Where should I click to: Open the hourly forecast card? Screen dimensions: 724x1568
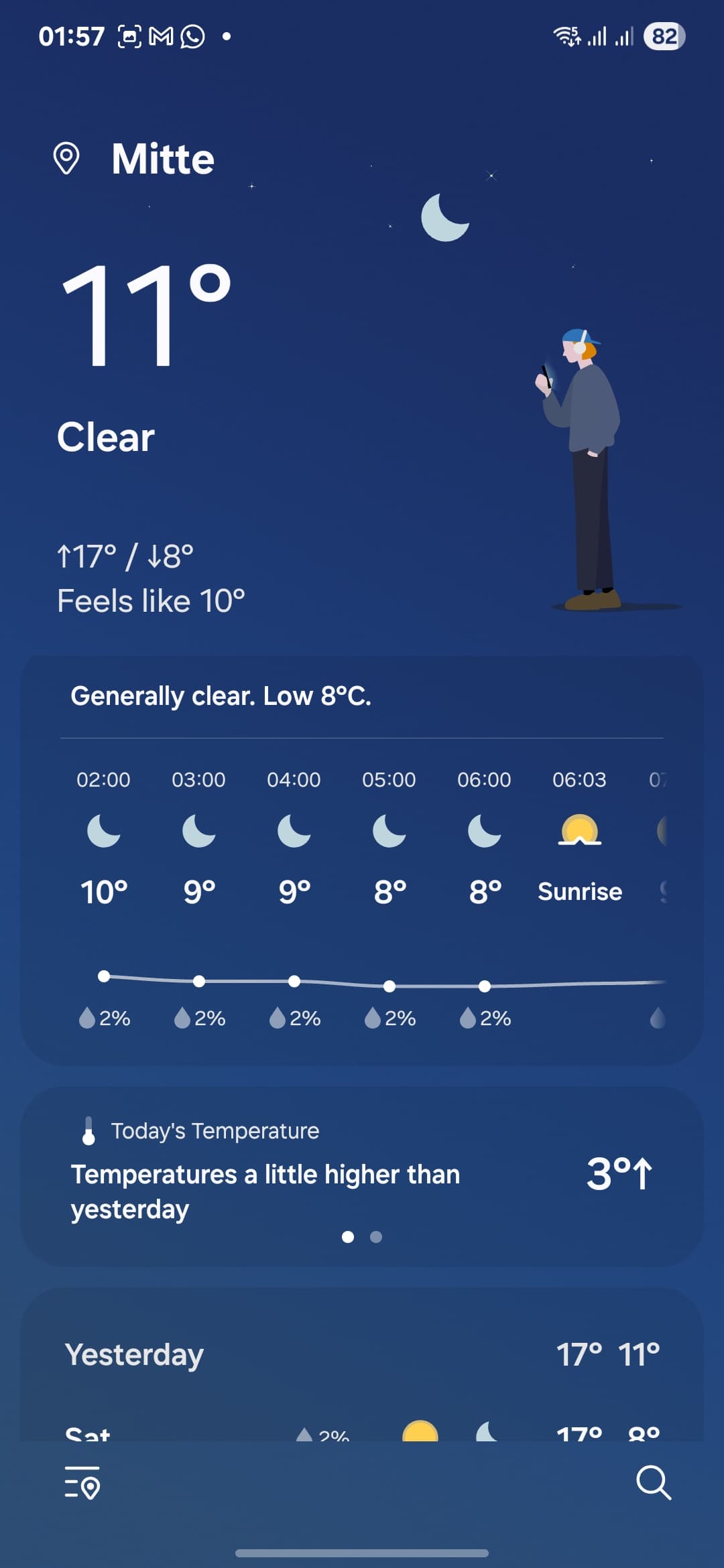(362, 860)
